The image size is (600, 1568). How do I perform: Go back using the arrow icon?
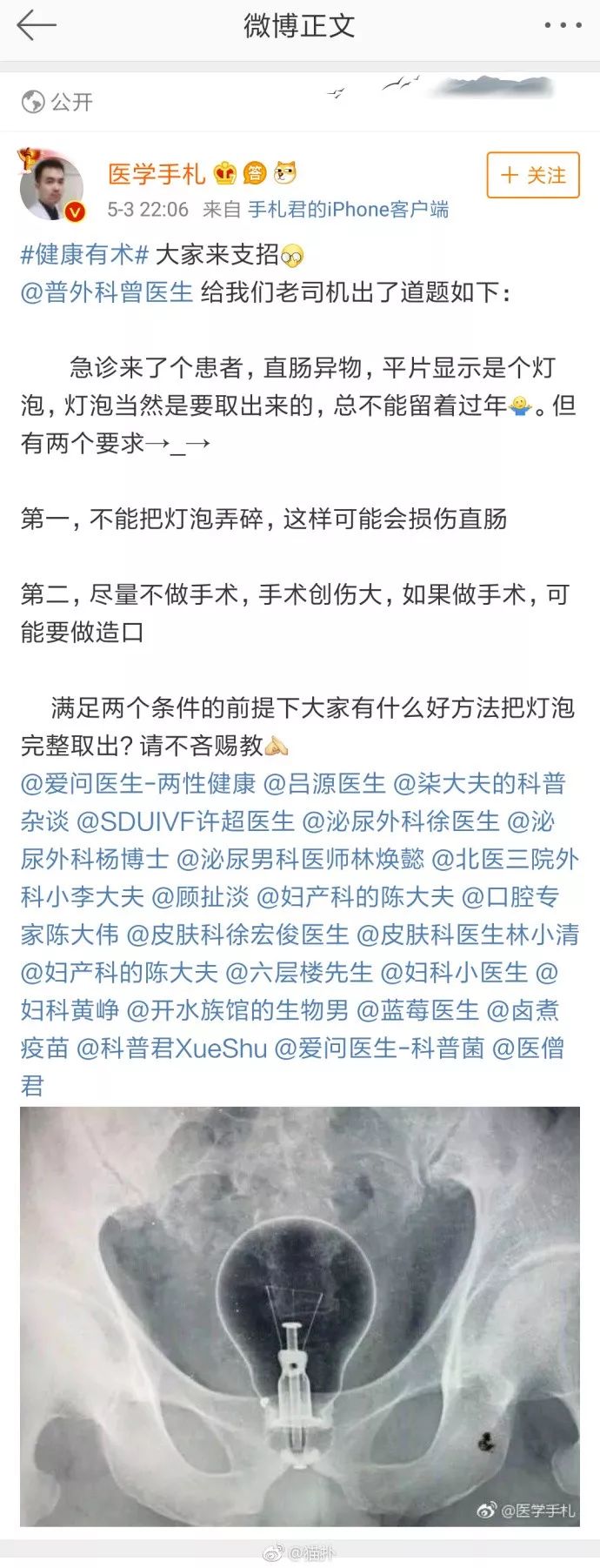(x=37, y=26)
